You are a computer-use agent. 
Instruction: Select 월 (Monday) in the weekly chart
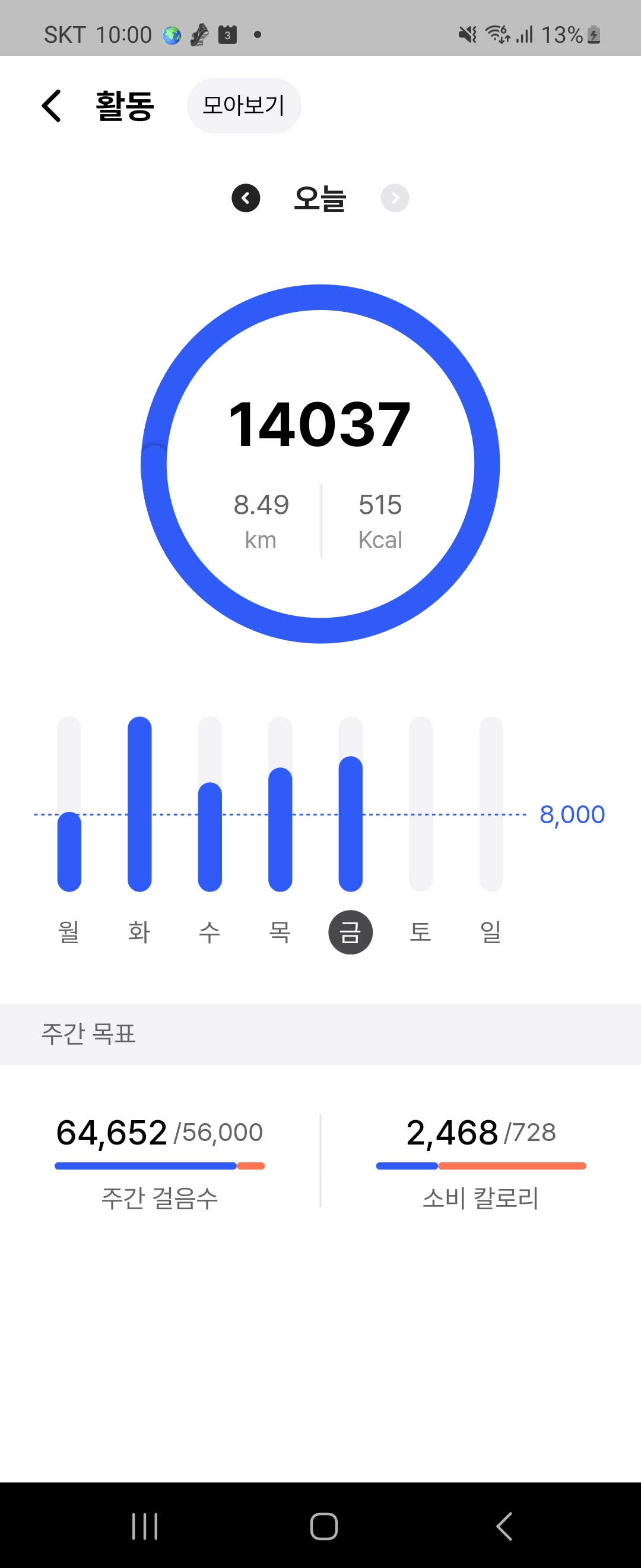[x=69, y=931]
